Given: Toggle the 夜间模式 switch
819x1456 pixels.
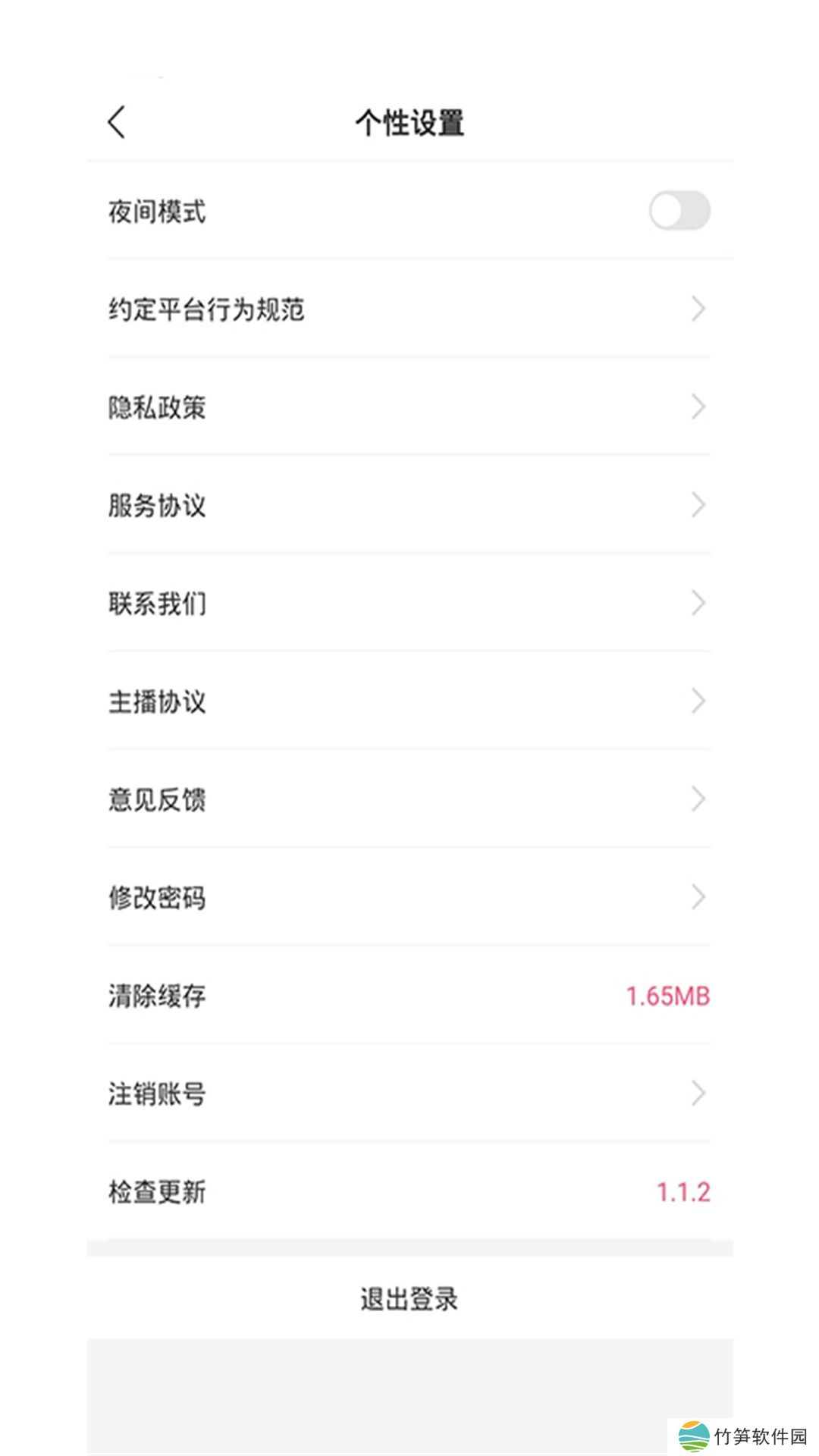Looking at the screenshot, I should pyautogui.click(x=679, y=211).
